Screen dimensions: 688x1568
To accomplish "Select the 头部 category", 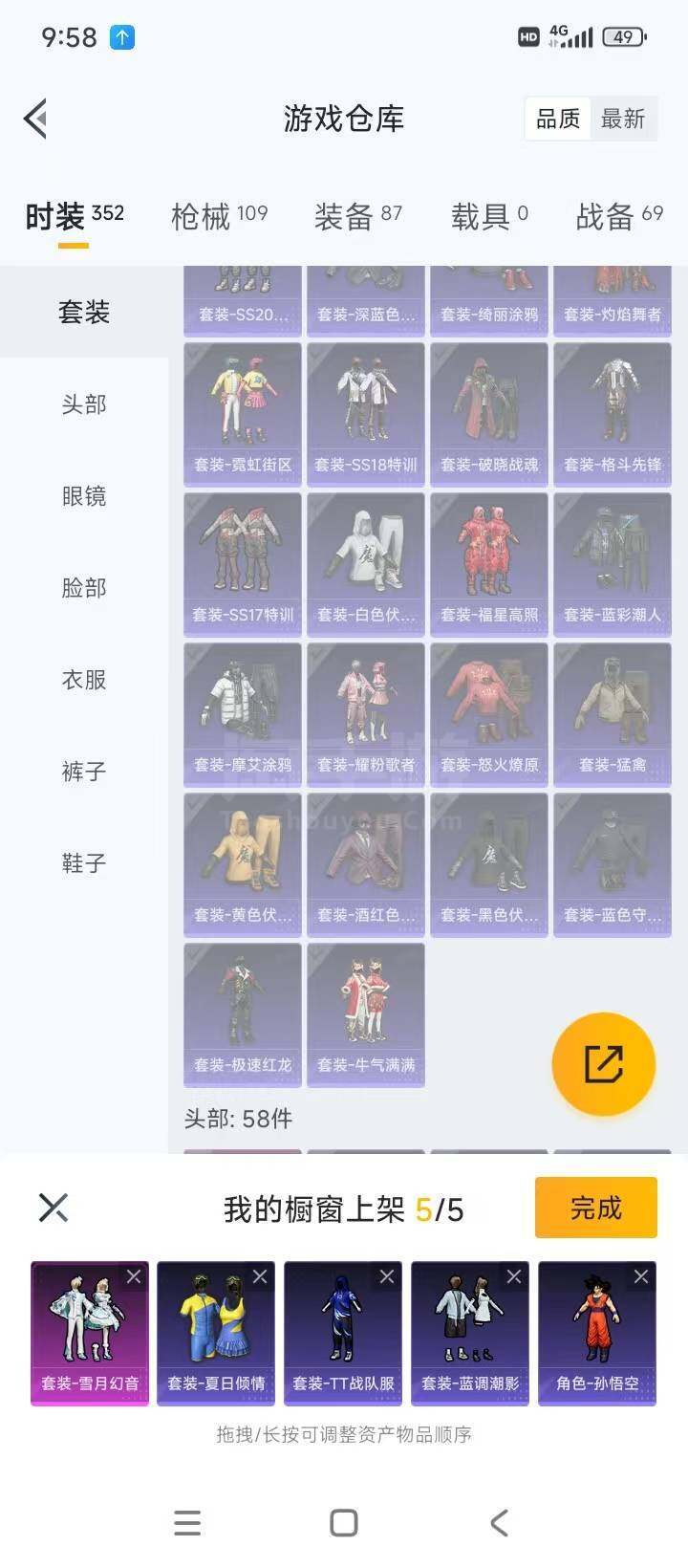I will (x=84, y=404).
